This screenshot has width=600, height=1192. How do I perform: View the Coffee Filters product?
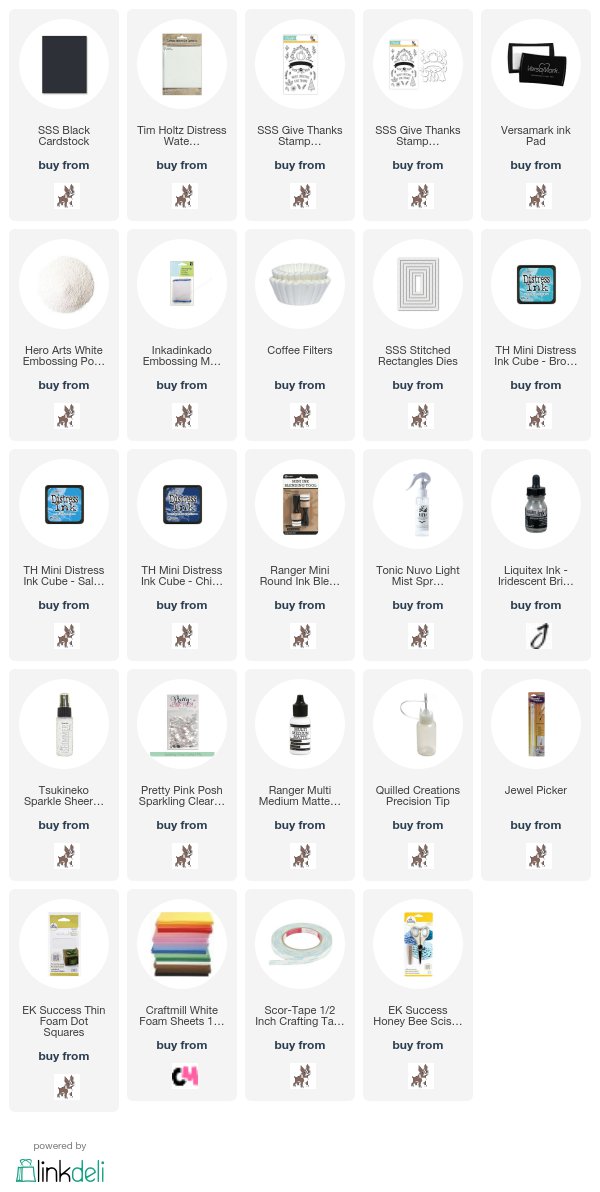300,335
